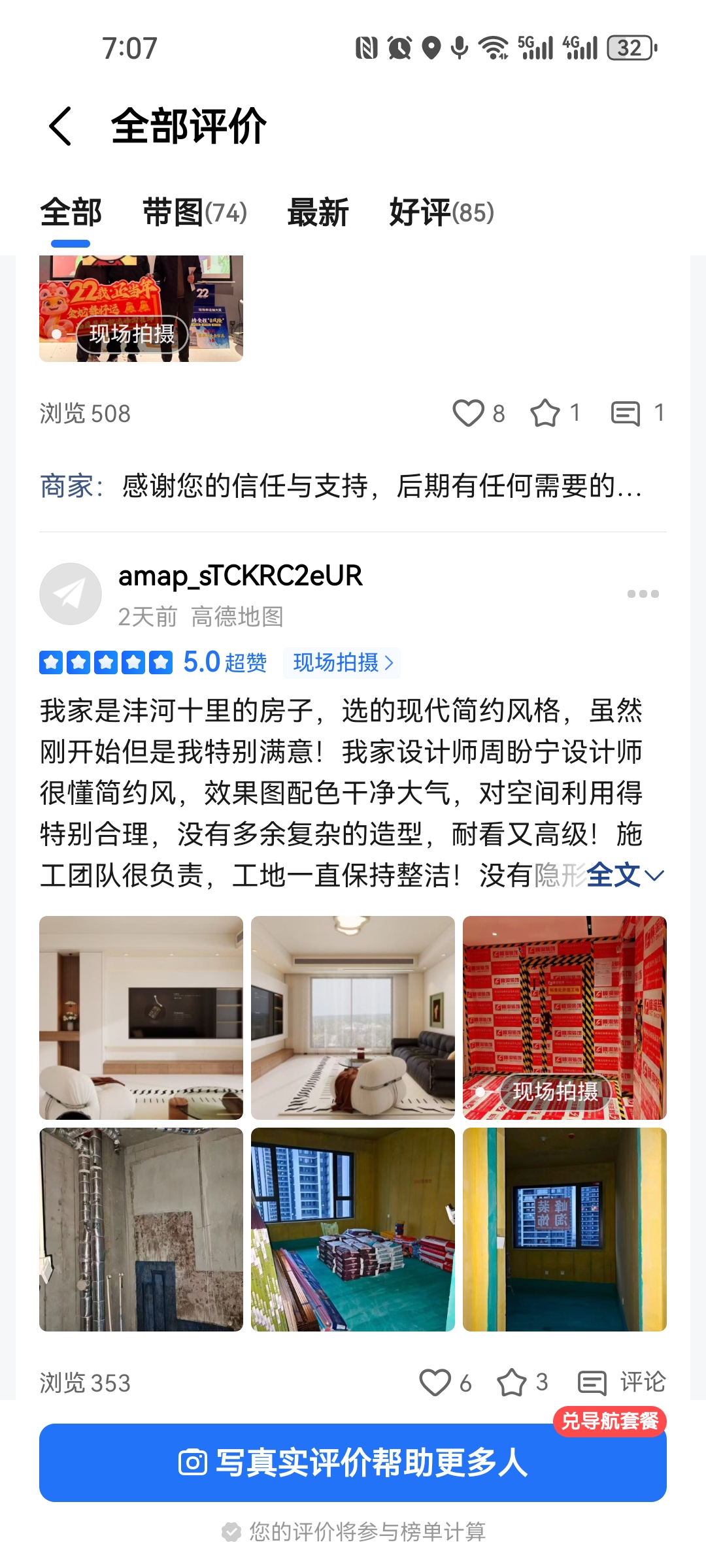Open the bare concrete pipes photo
Viewport: 706px width, 1568px height.
141,1229
